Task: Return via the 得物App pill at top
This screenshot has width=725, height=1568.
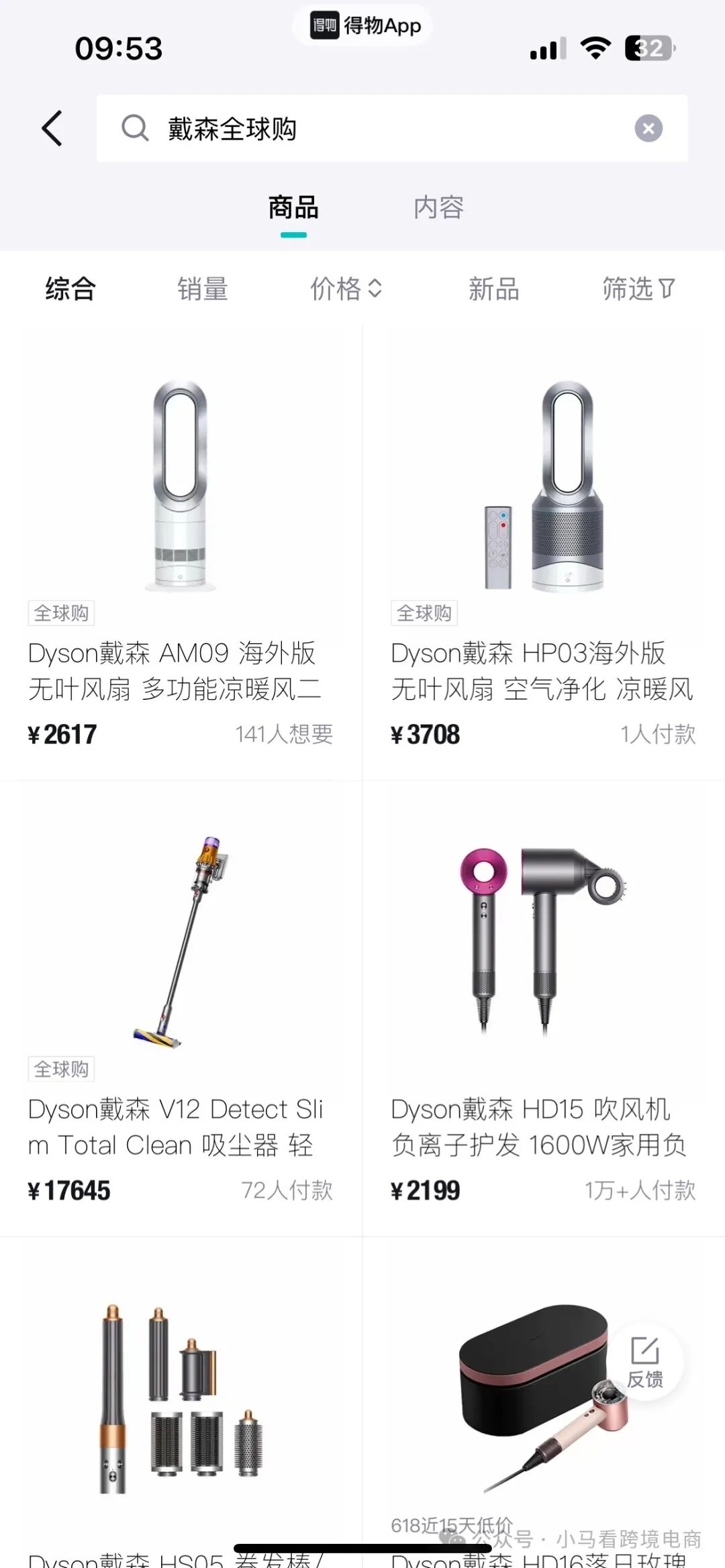Action: click(x=363, y=25)
